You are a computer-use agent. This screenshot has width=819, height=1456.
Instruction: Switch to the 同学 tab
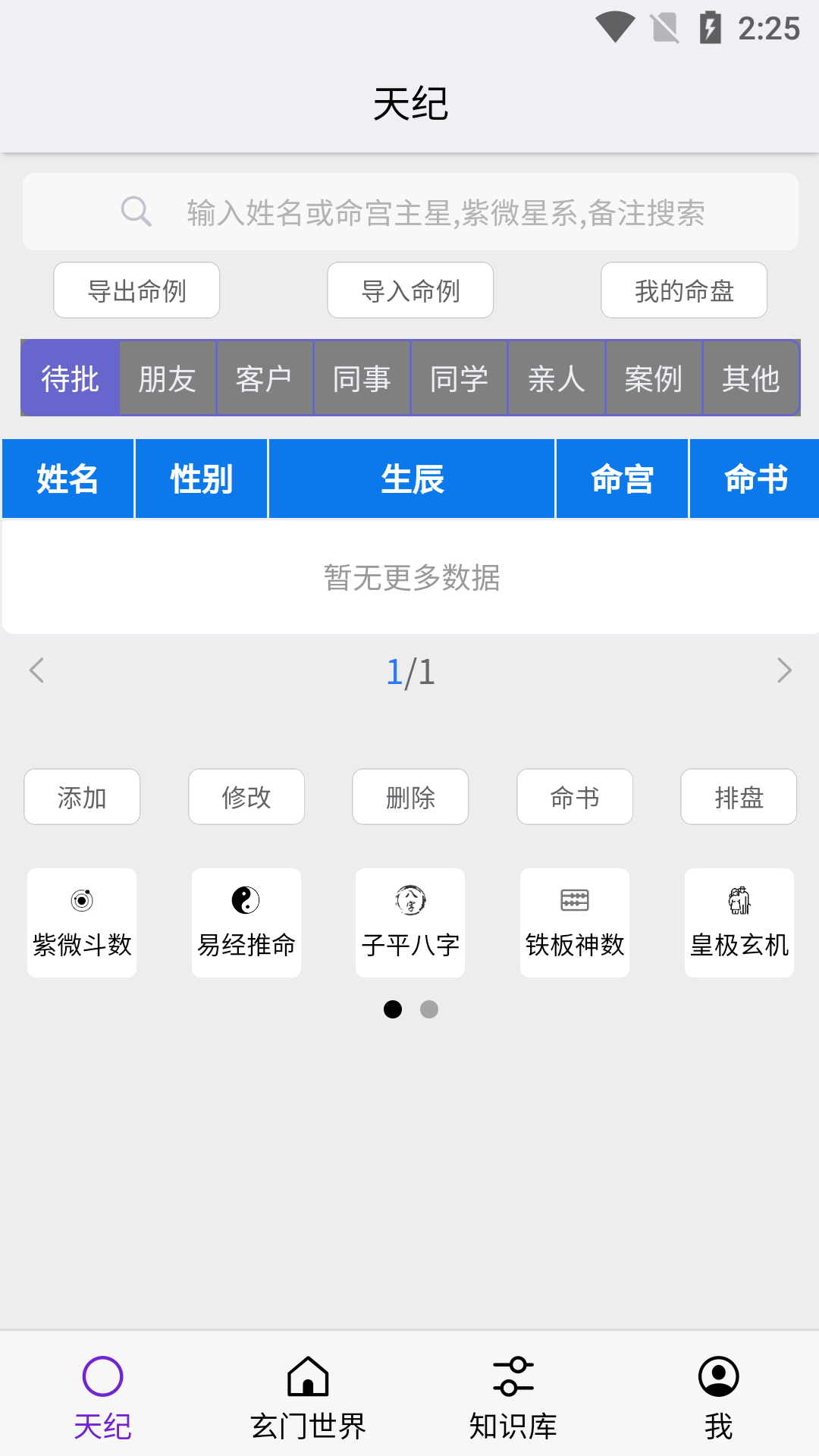[x=459, y=378]
